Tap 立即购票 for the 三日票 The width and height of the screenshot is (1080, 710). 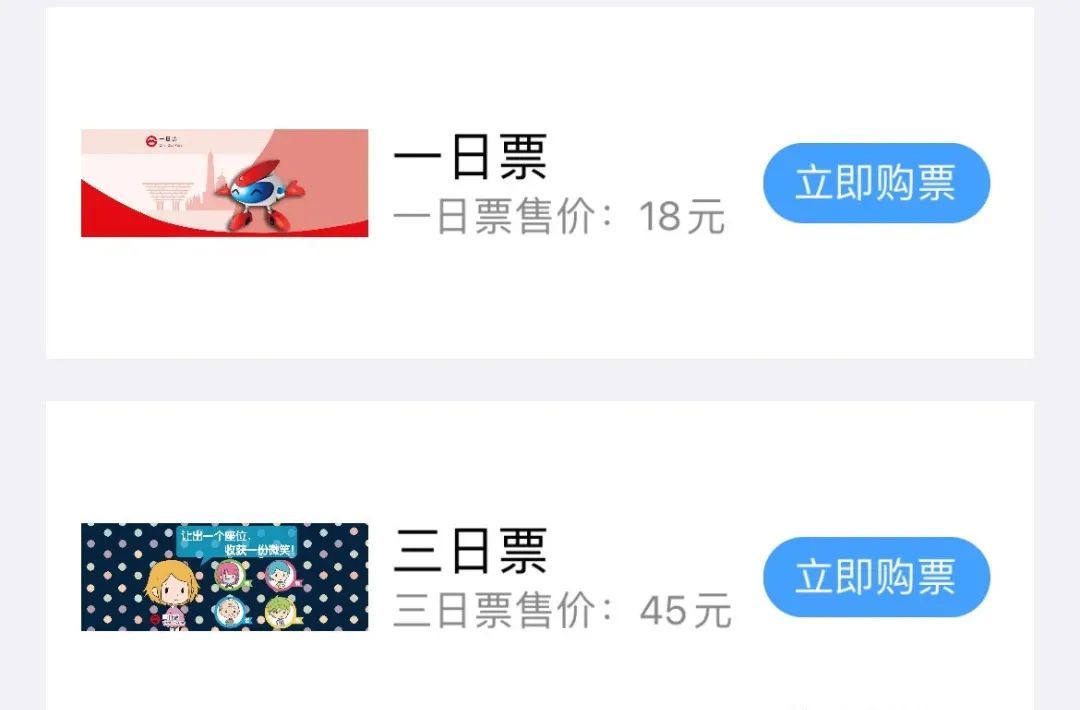(876, 577)
